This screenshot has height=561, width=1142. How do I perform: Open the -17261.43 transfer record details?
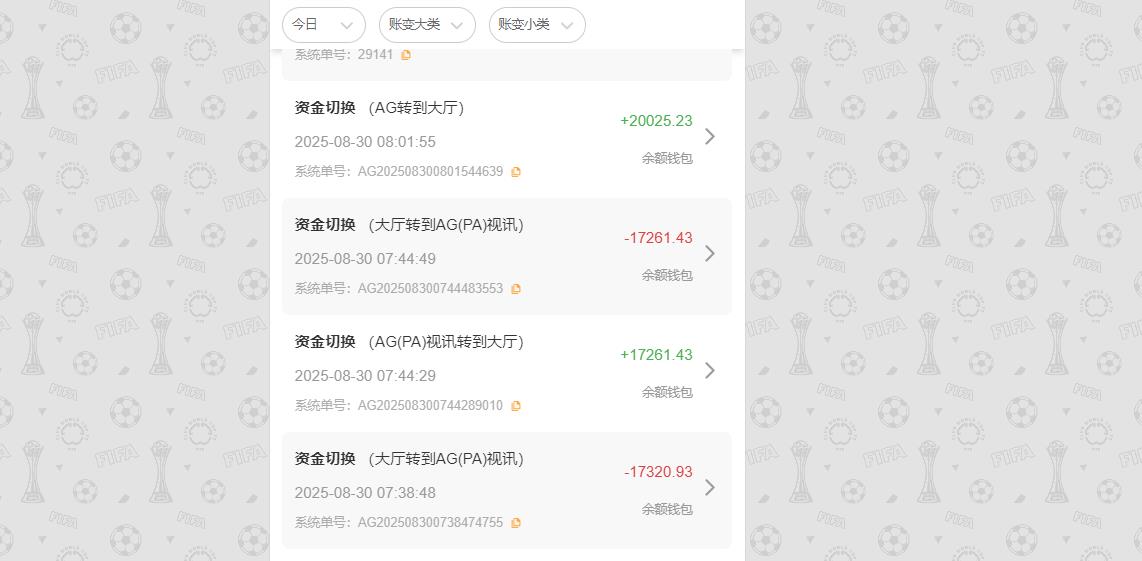(710, 254)
